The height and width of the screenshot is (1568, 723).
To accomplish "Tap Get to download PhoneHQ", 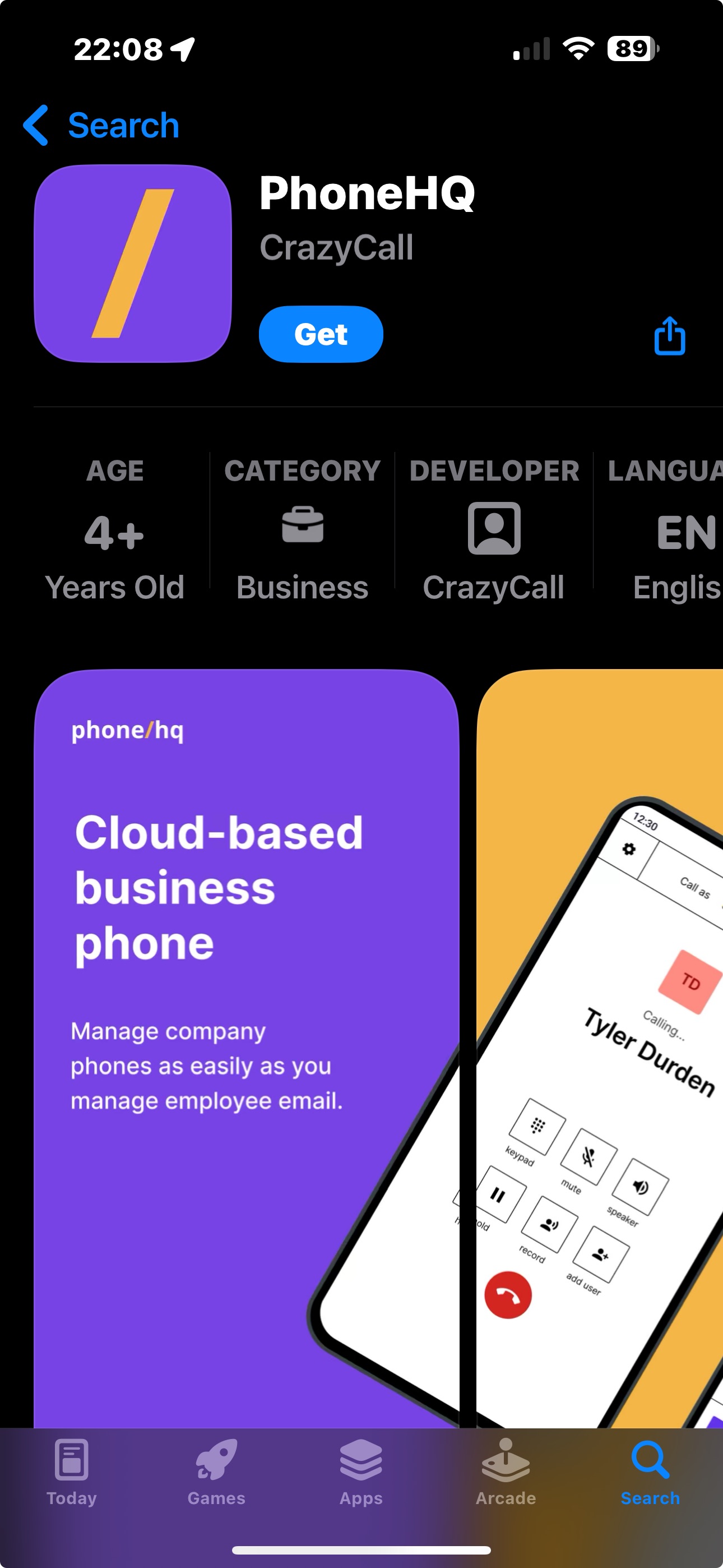I will (x=321, y=334).
